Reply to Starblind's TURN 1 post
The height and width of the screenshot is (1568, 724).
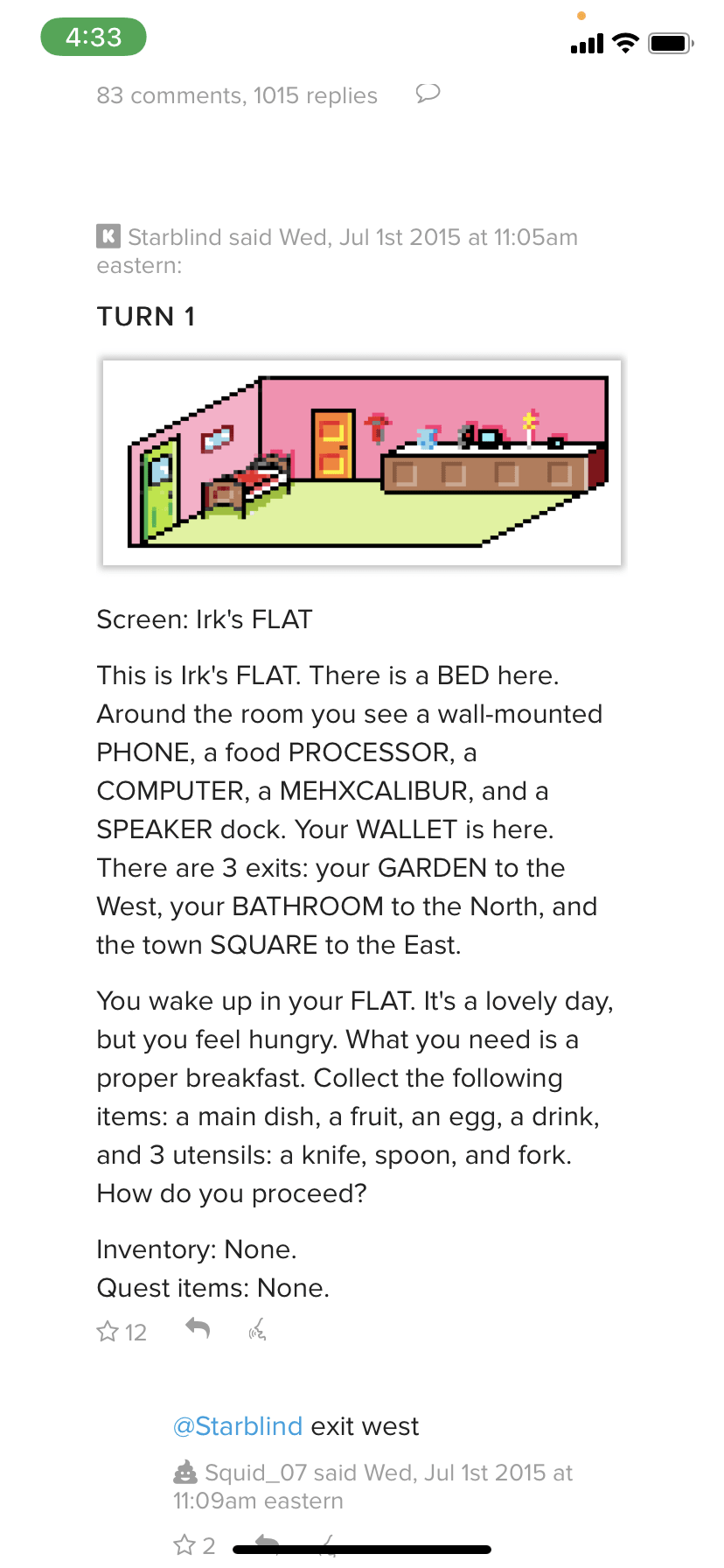(x=198, y=1329)
